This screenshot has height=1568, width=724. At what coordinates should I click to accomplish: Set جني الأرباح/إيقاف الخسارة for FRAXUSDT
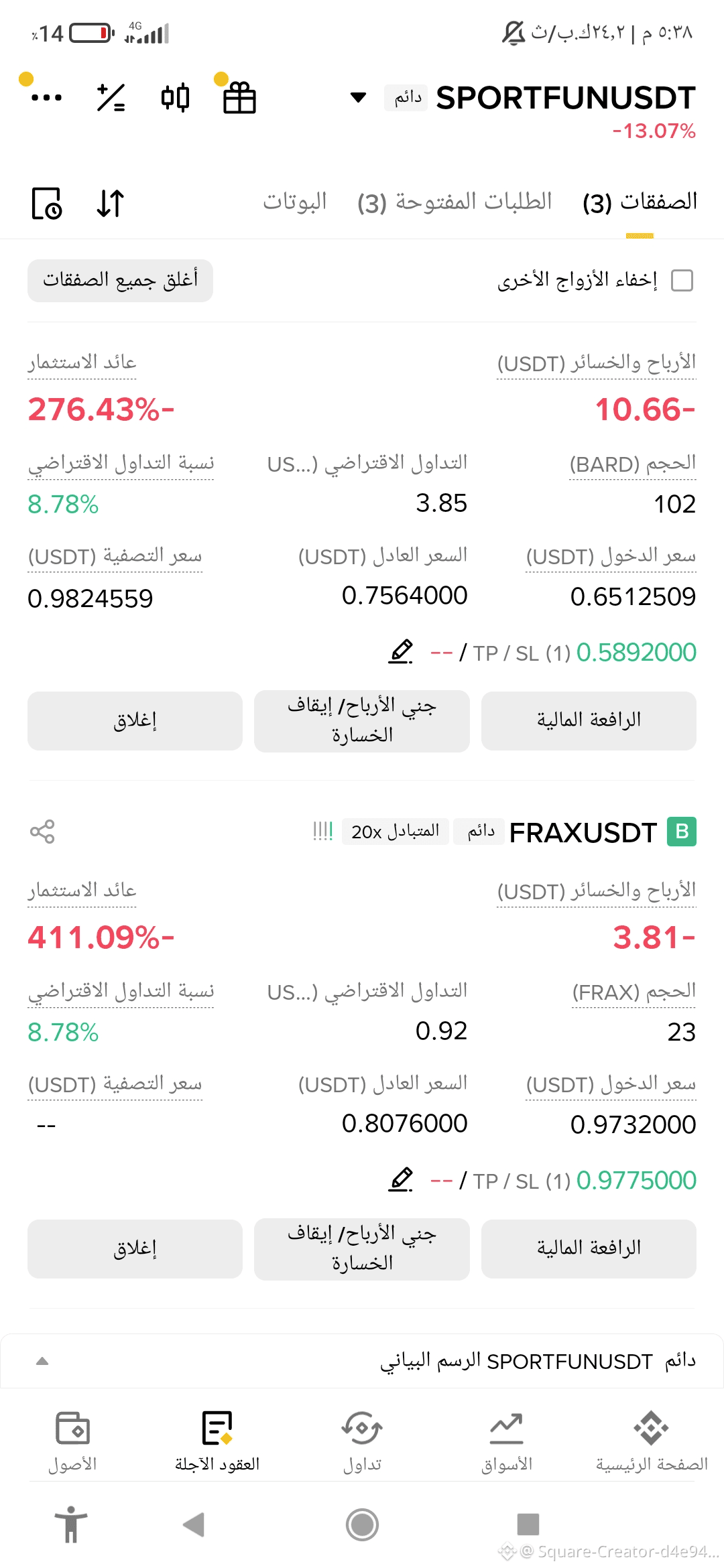362,1249
